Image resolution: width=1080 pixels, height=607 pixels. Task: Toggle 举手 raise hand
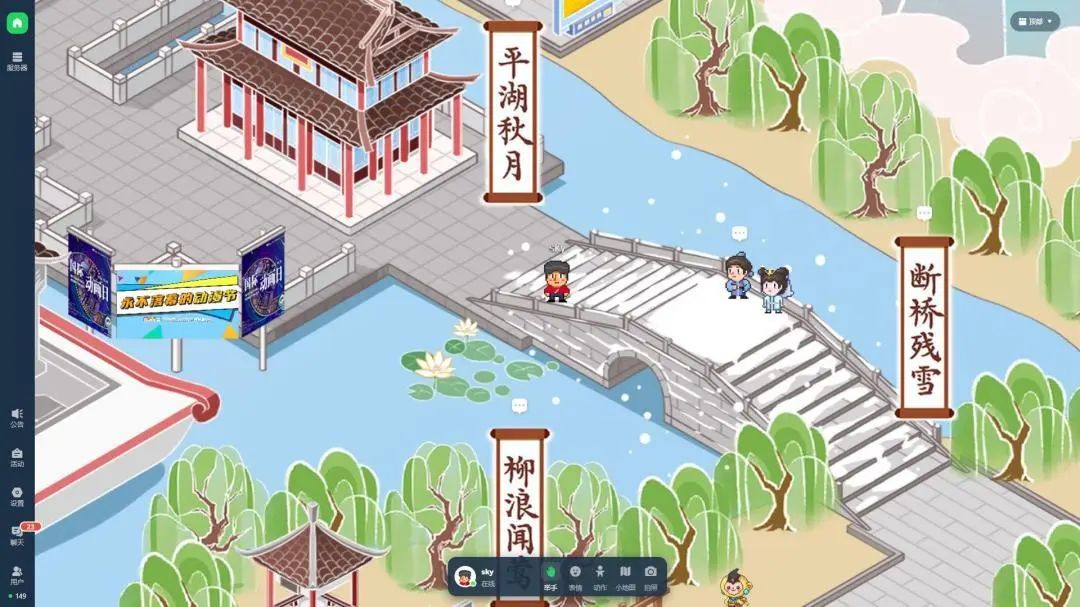550,576
